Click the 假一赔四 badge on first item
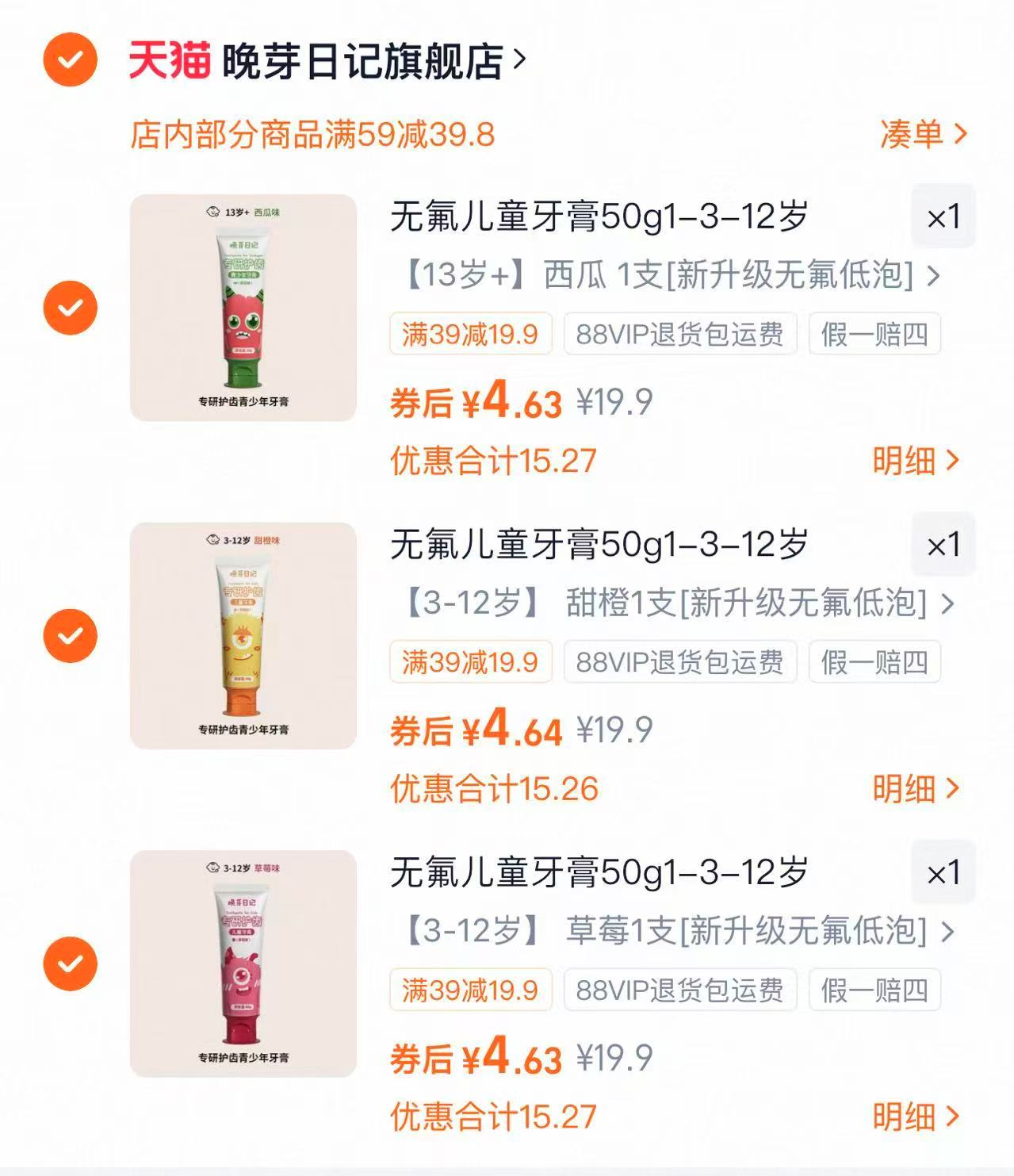This screenshot has width=1014, height=1176. pyautogui.click(x=874, y=333)
